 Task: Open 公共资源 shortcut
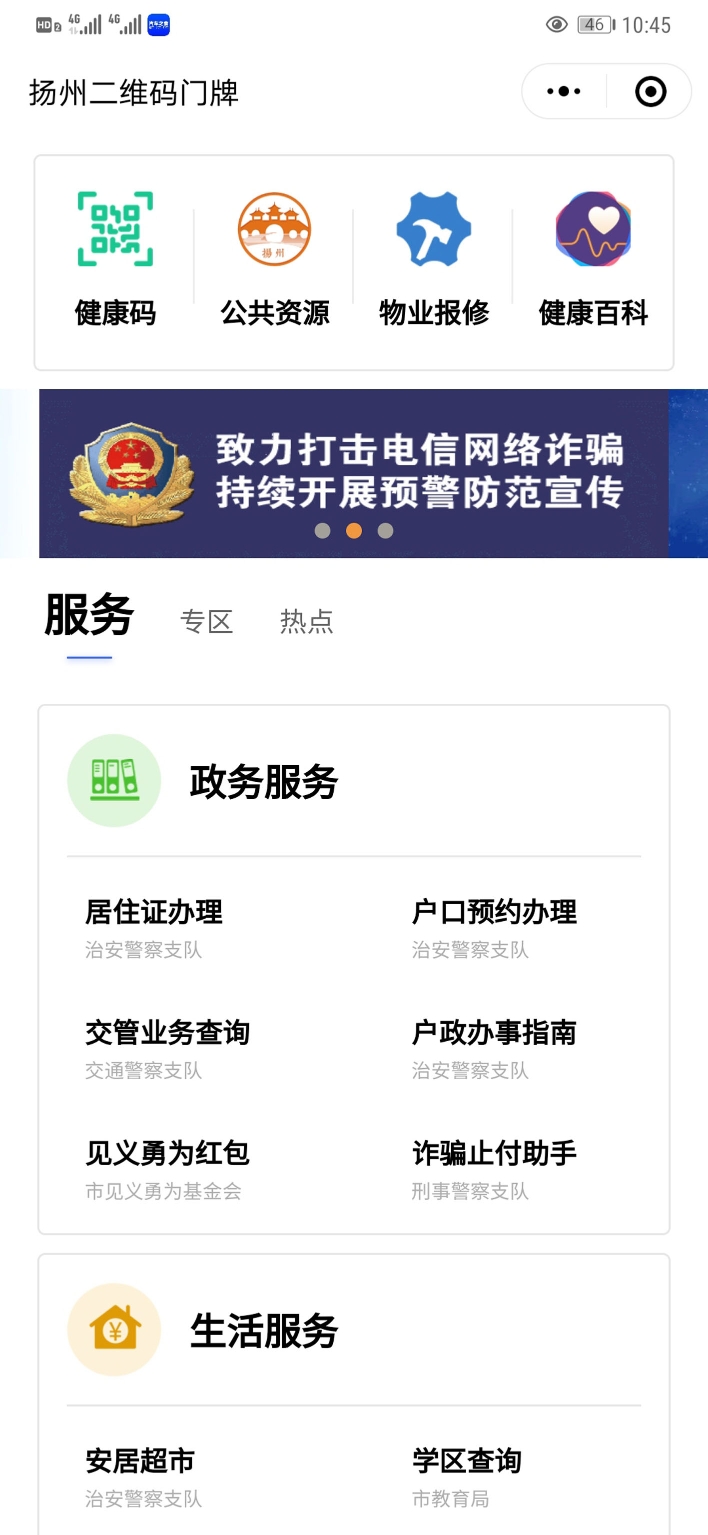[x=275, y=260]
